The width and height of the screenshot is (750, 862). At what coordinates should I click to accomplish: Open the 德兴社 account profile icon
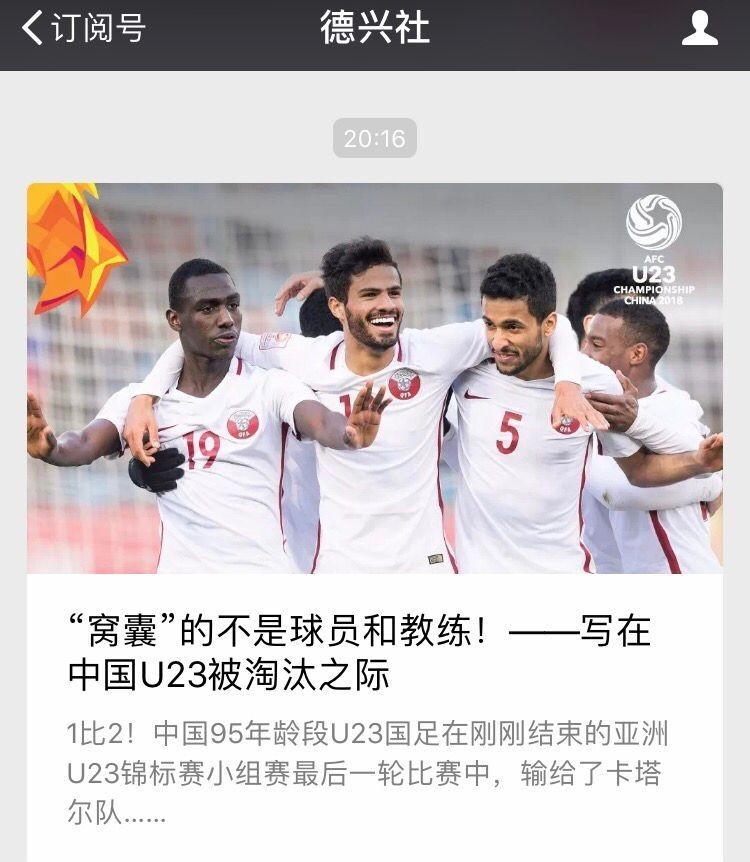tap(699, 28)
